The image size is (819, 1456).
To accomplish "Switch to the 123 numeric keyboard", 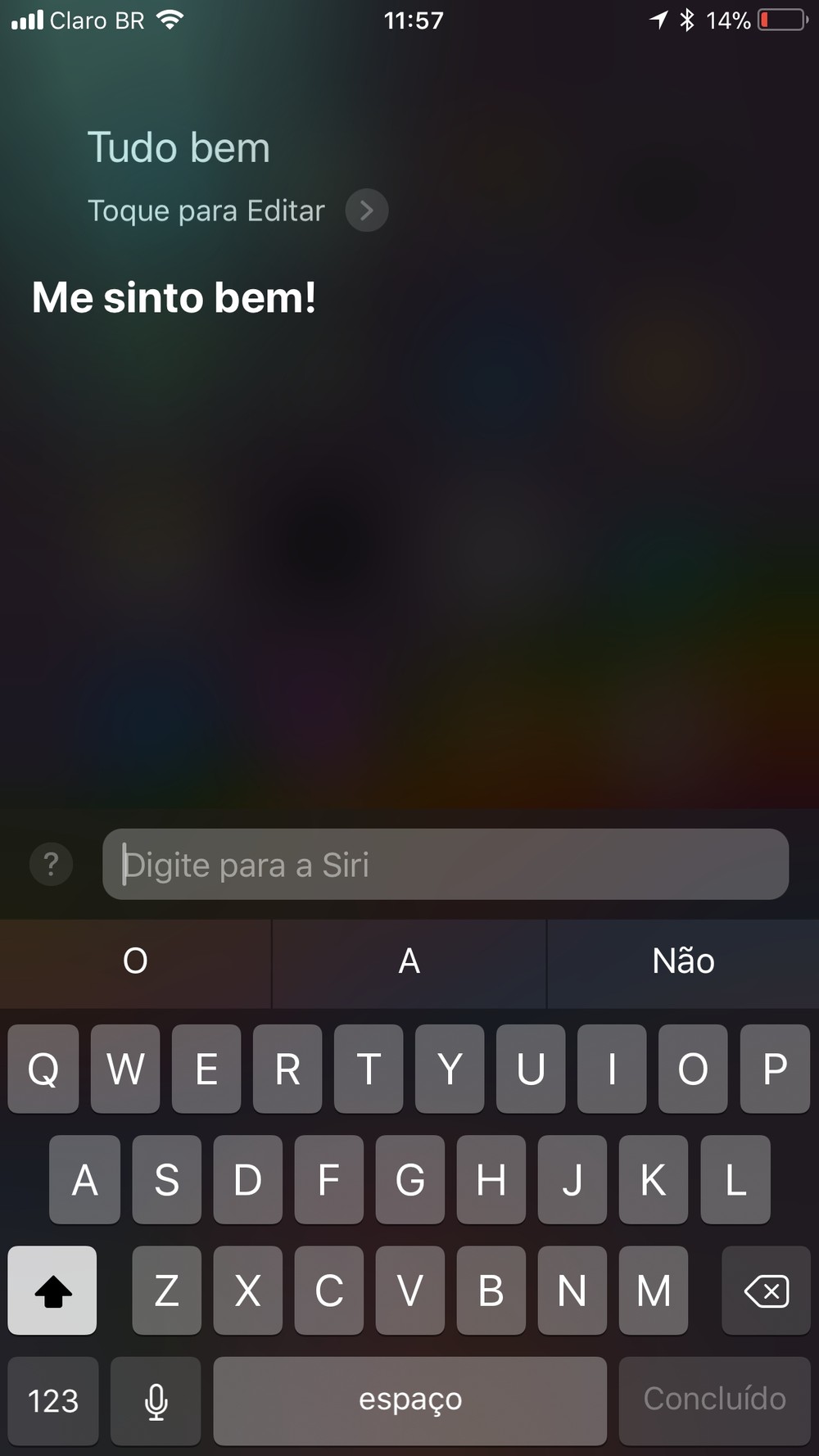I will pyautogui.click(x=53, y=1399).
